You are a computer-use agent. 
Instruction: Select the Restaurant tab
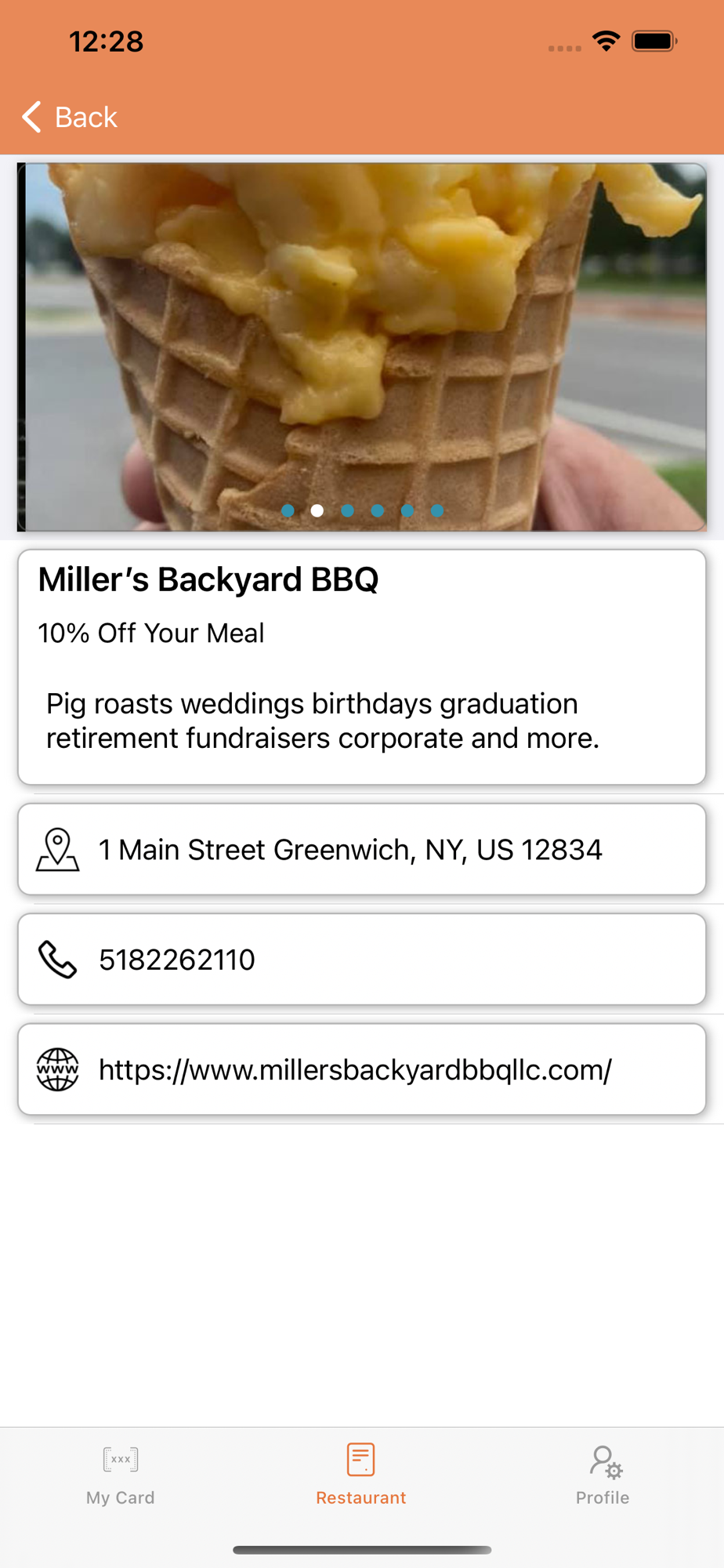click(361, 1475)
